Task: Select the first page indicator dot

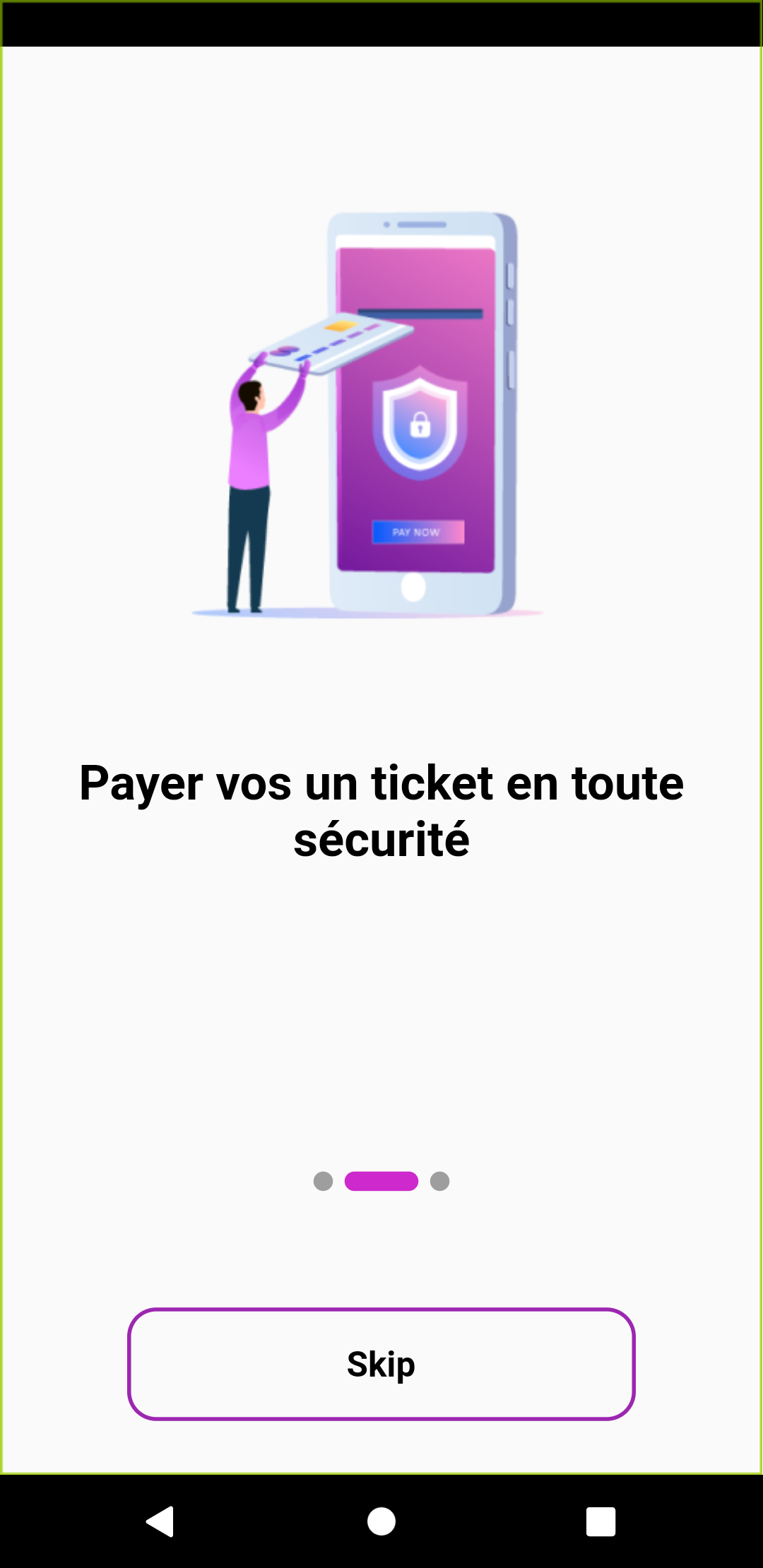Action: [323, 1181]
